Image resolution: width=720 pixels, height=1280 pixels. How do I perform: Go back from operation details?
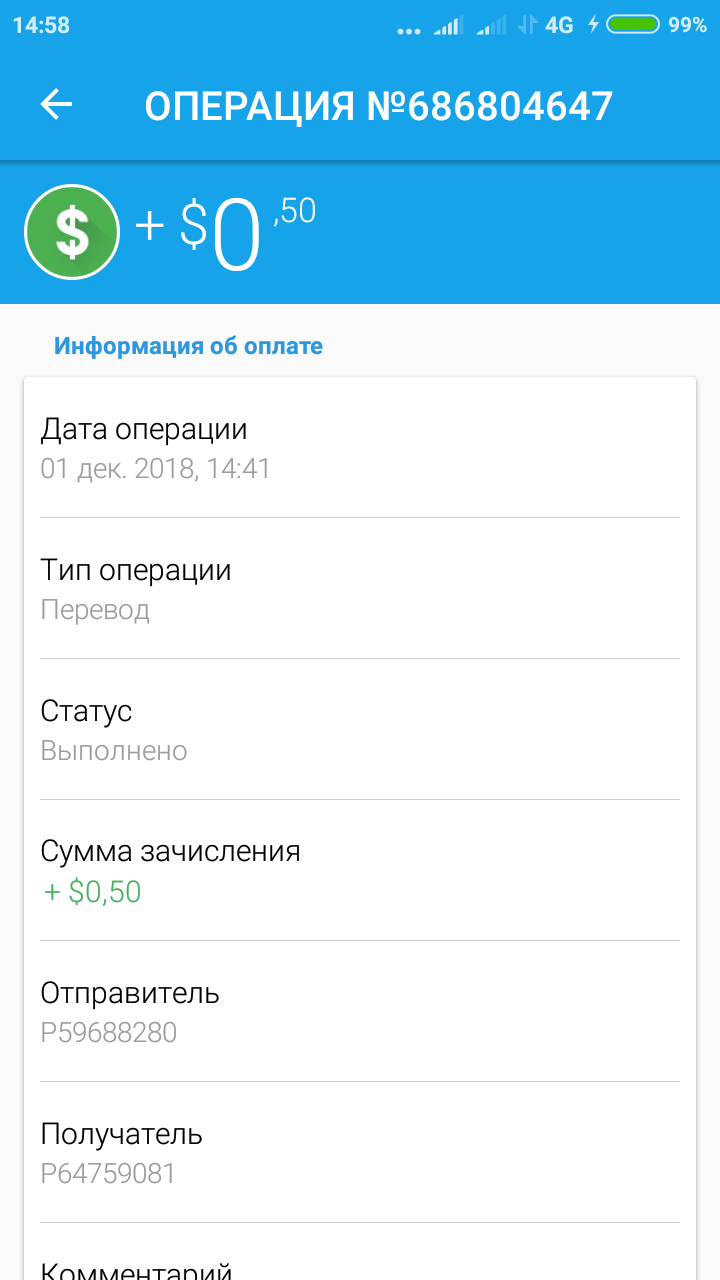56,105
